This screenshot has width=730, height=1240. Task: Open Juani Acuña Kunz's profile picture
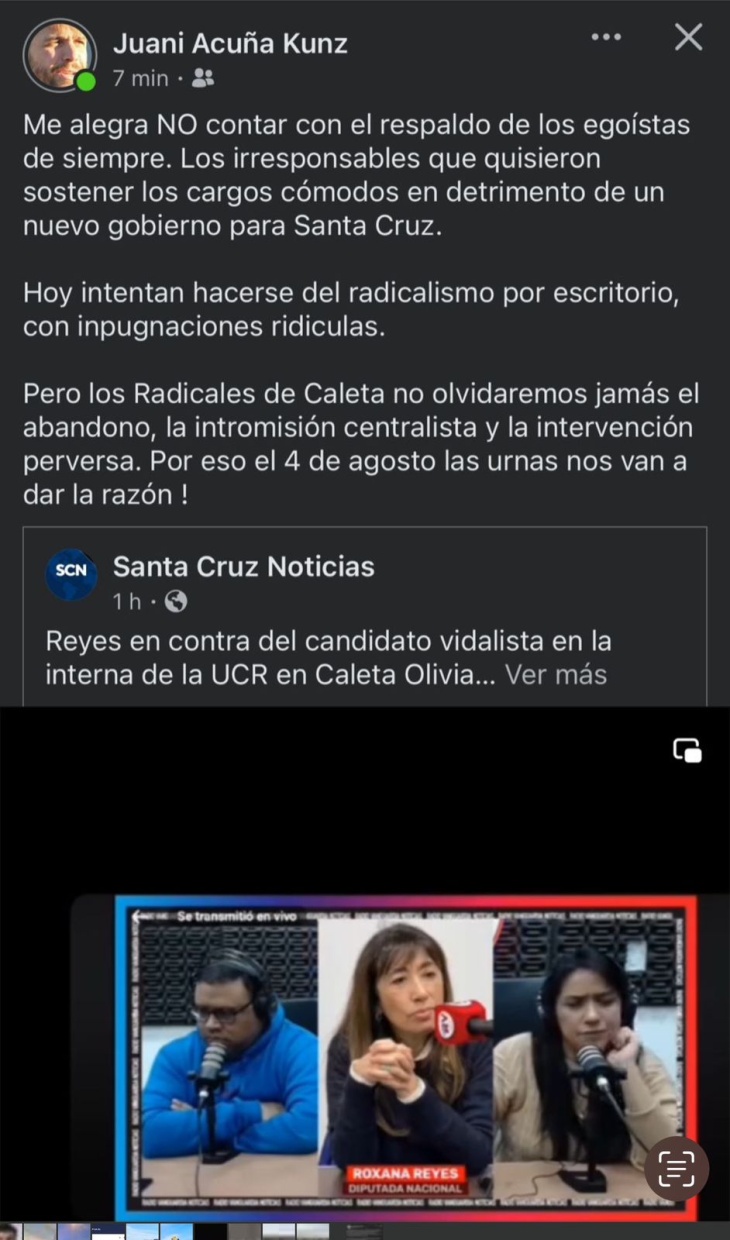(59, 55)
